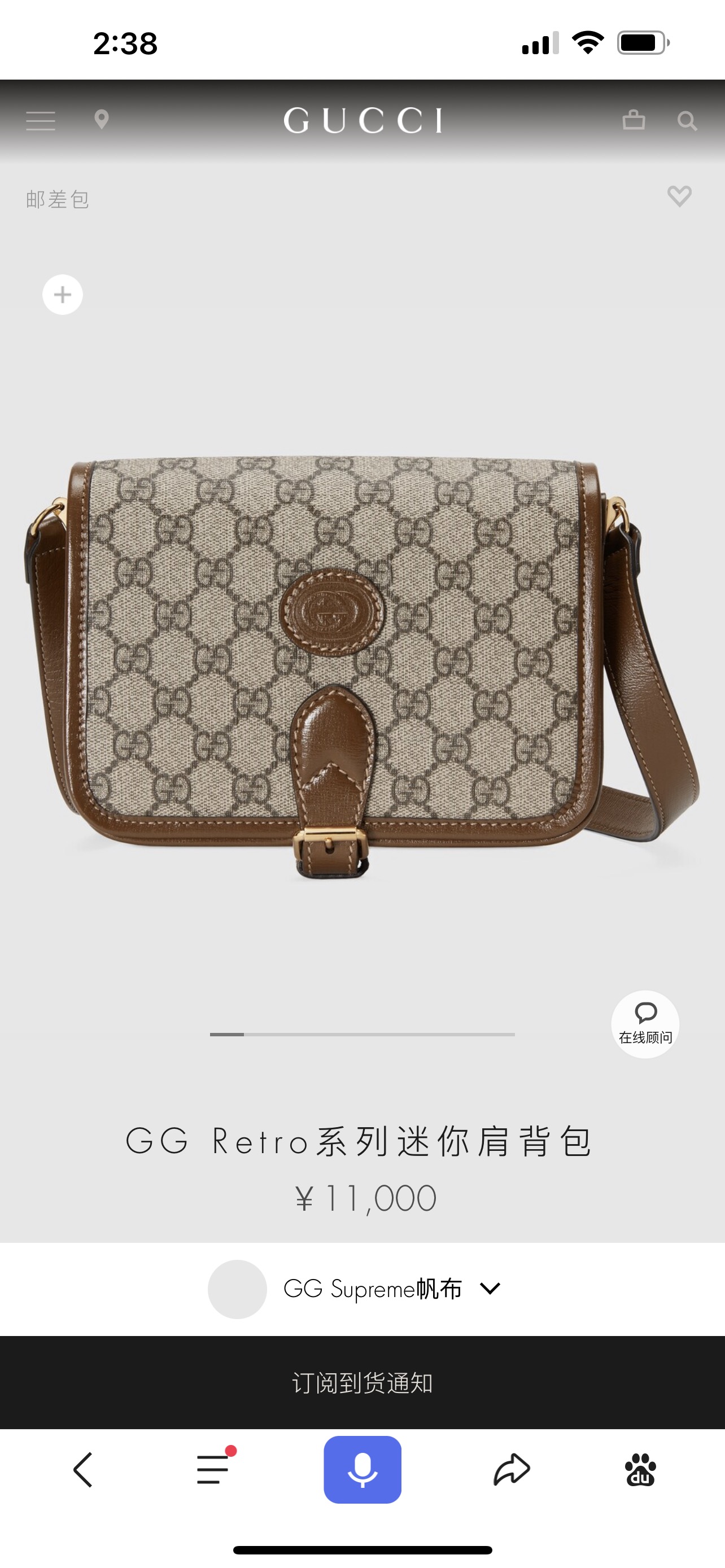Share this page
Image resolution: width=725 pixels, height=1568 pixels.
click(x=512, y=1469)
